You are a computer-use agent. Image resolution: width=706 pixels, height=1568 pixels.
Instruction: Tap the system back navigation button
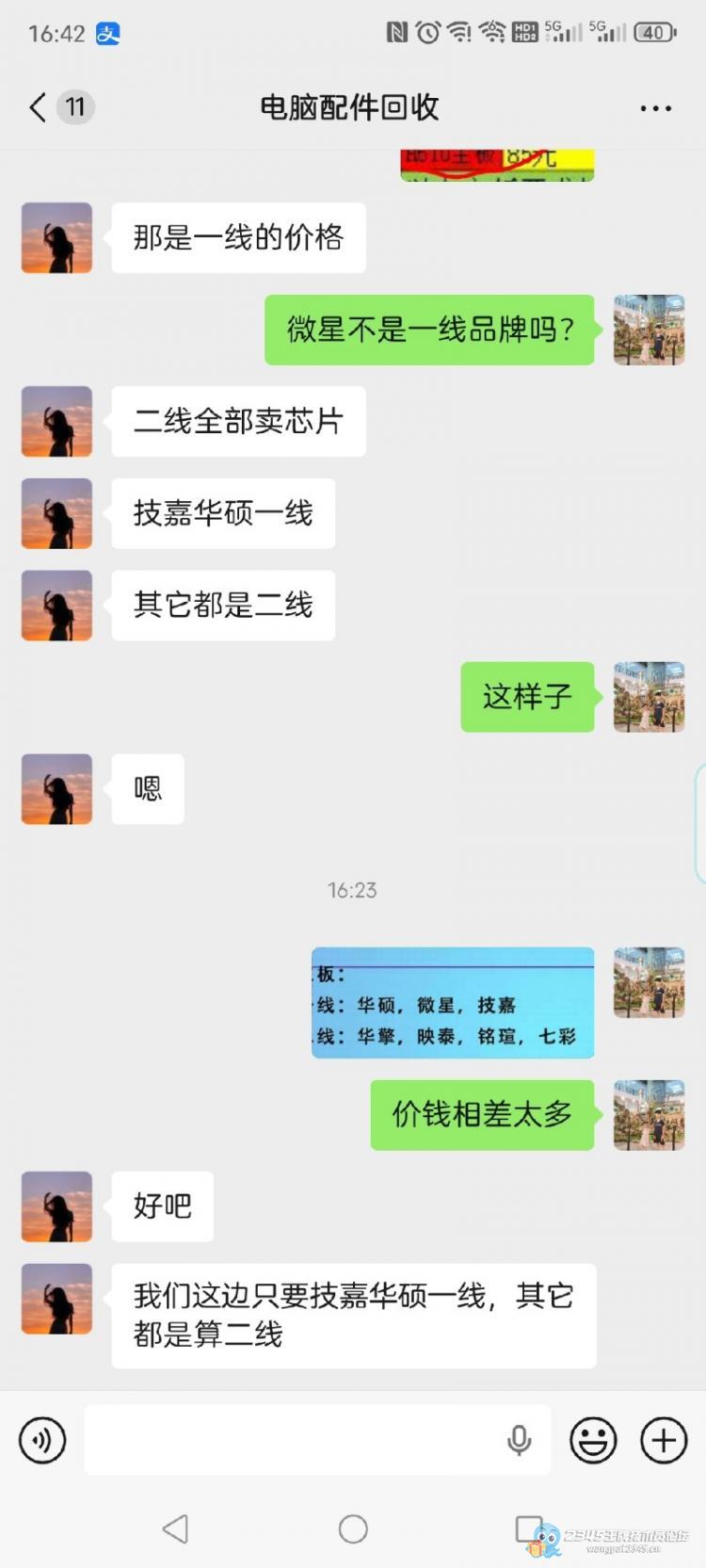(x=176, y=1528)
